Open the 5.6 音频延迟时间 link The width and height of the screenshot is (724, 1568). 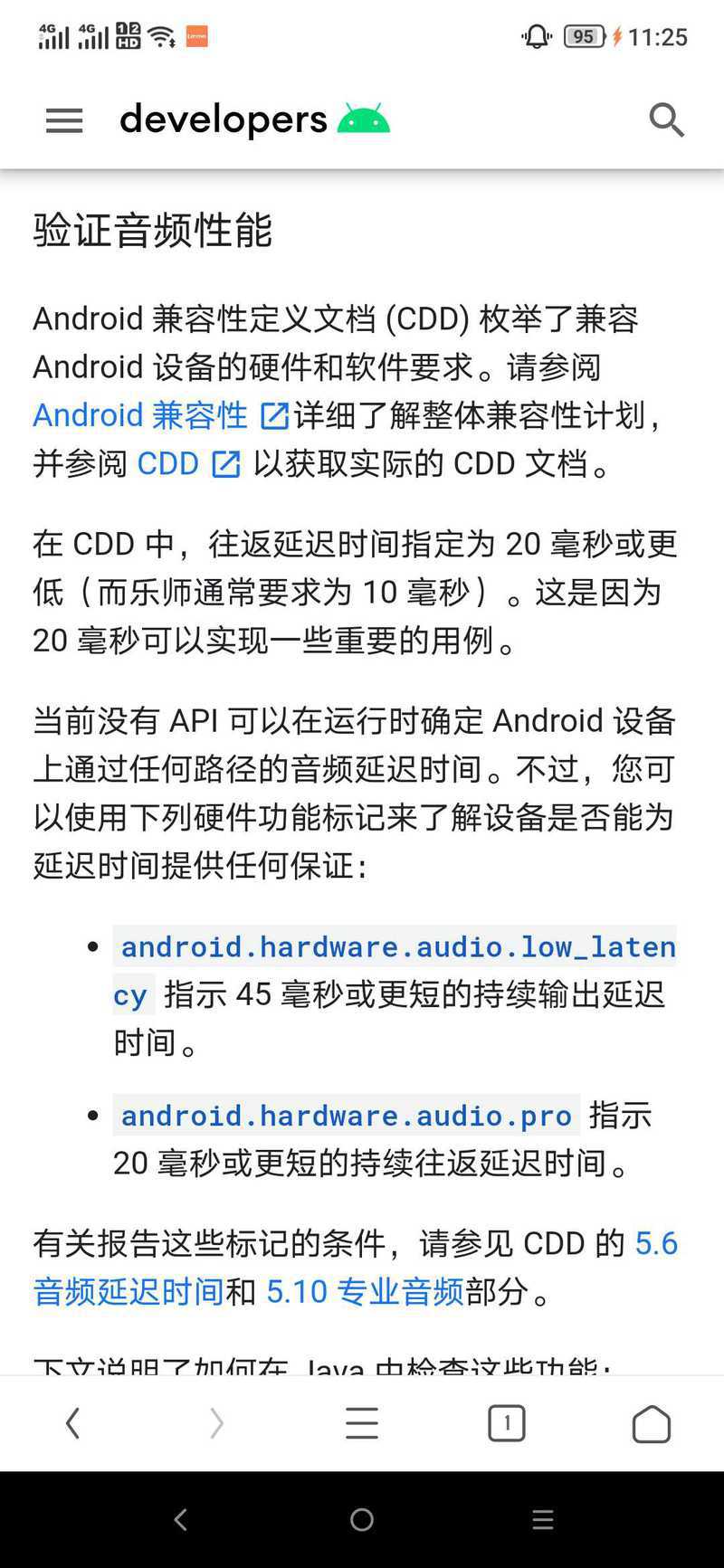(129, 1291)
